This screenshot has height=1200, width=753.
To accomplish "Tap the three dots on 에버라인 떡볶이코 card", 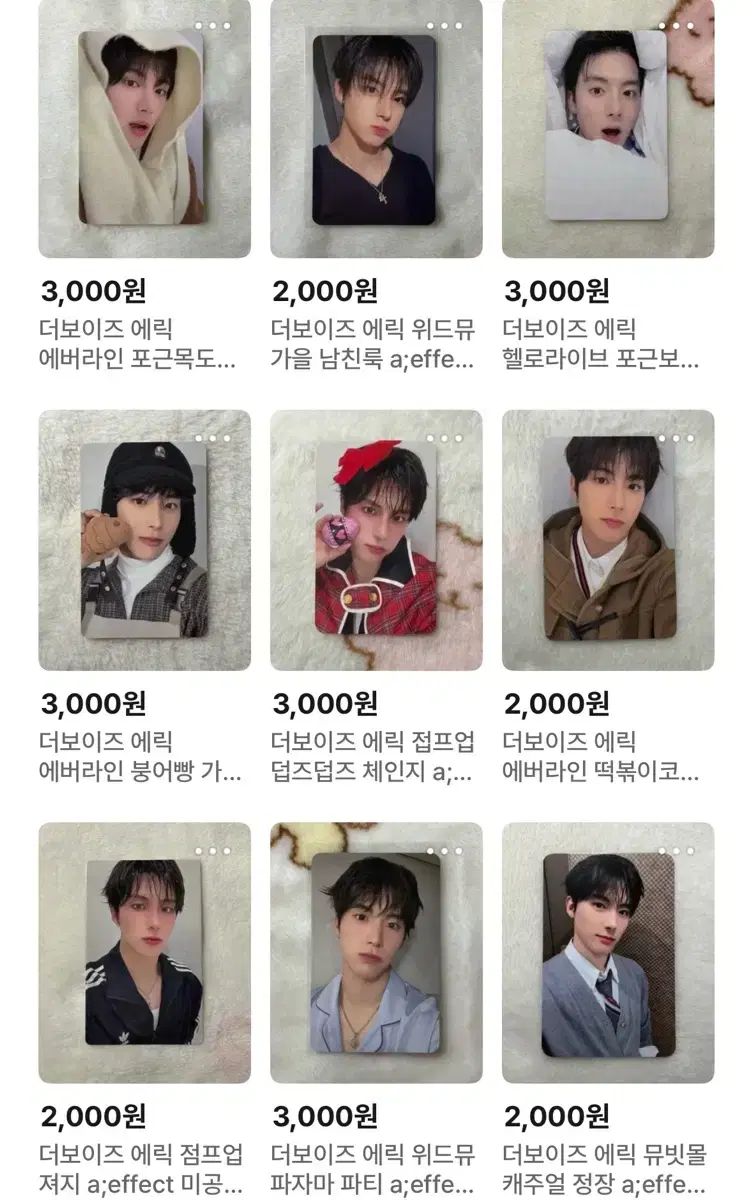I will (x=676, y=438).
